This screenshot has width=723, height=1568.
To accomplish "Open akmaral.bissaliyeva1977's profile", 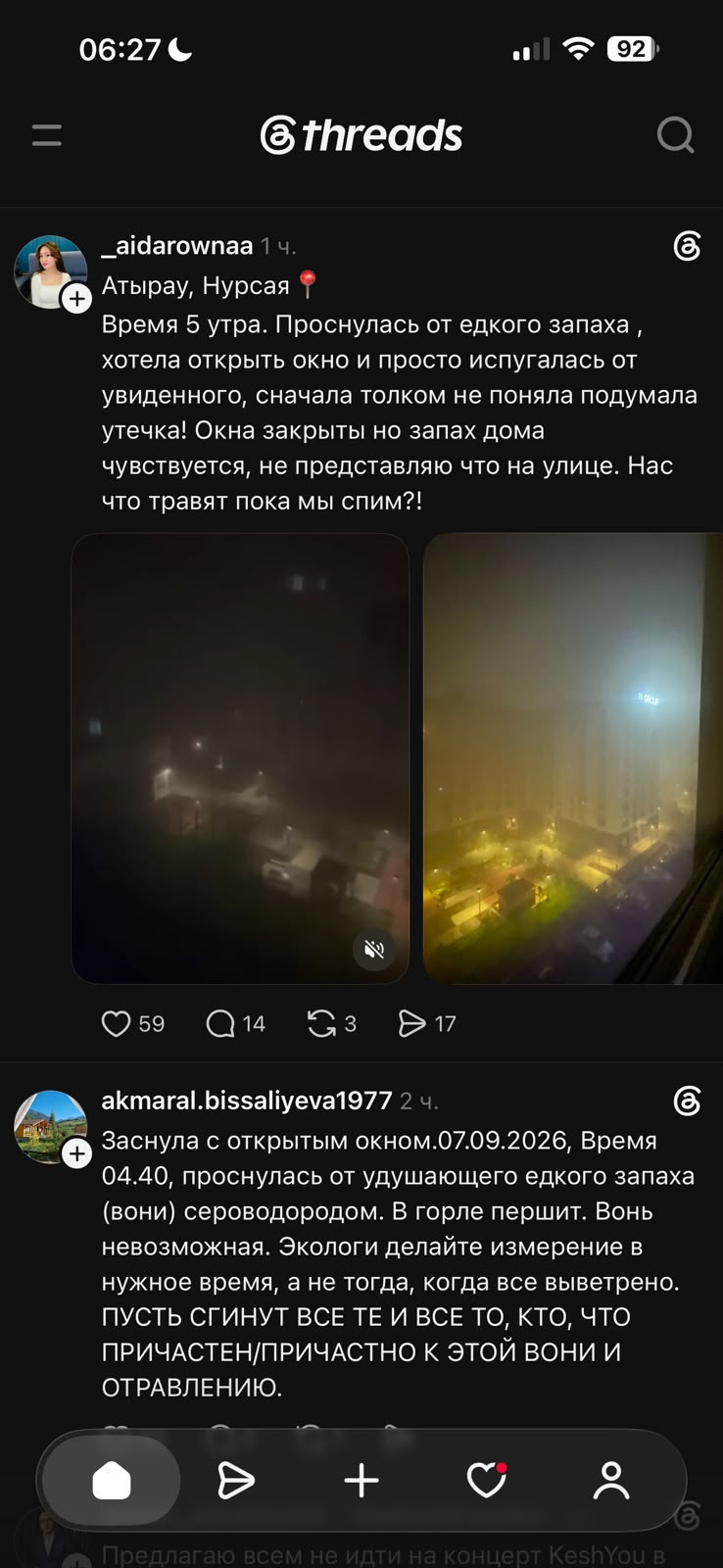I will [247, 1101].
